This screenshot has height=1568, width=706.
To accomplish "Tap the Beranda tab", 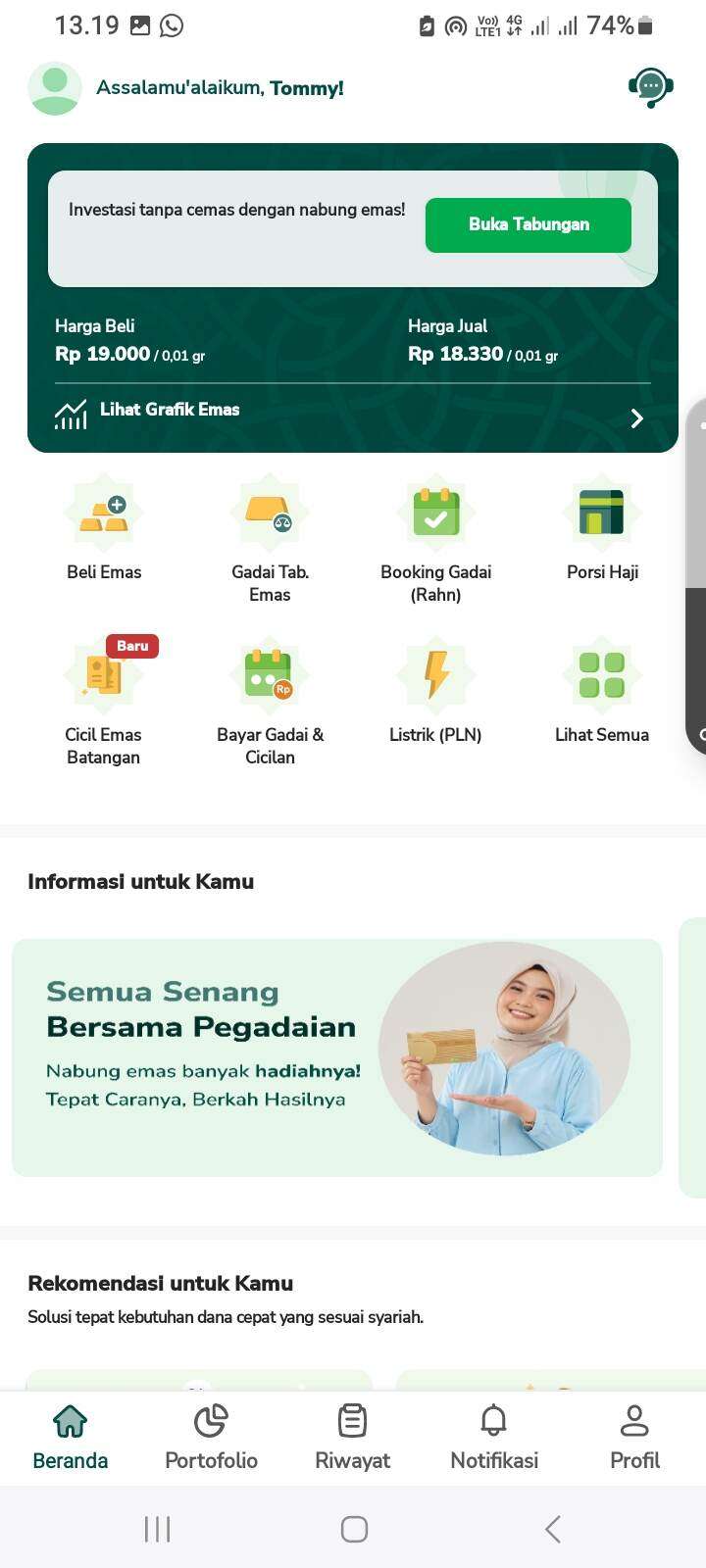I will click(x=71, y=1438).
